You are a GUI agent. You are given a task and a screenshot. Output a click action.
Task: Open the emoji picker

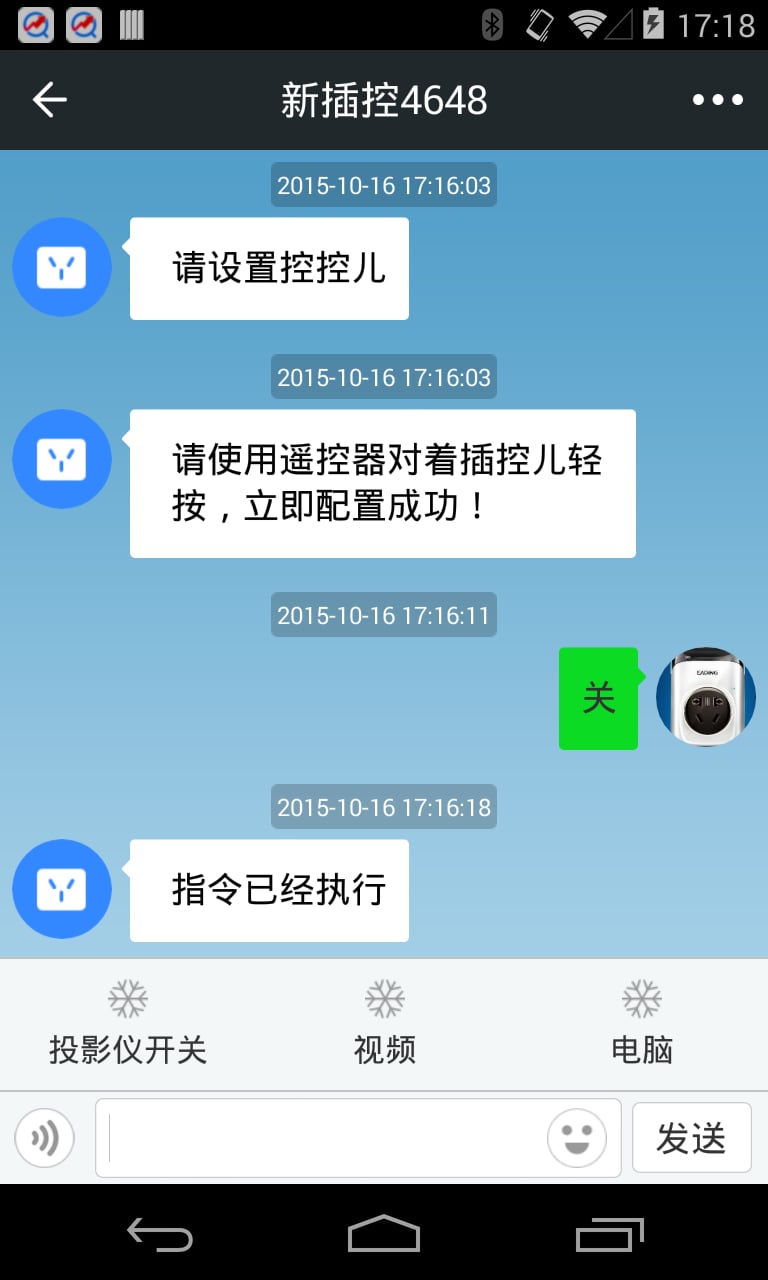point(577,1138)
